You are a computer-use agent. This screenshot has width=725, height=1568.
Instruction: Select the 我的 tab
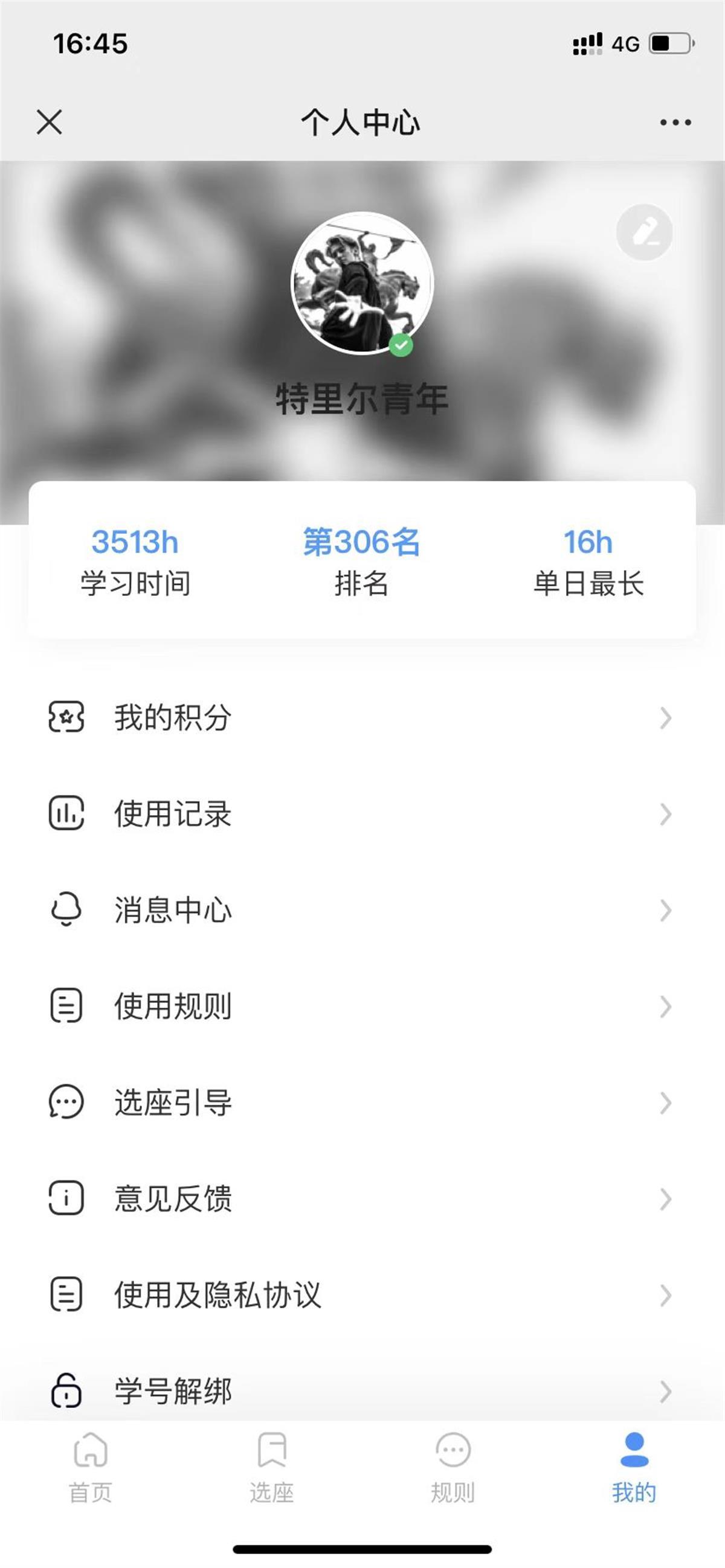click(634, 1467)
